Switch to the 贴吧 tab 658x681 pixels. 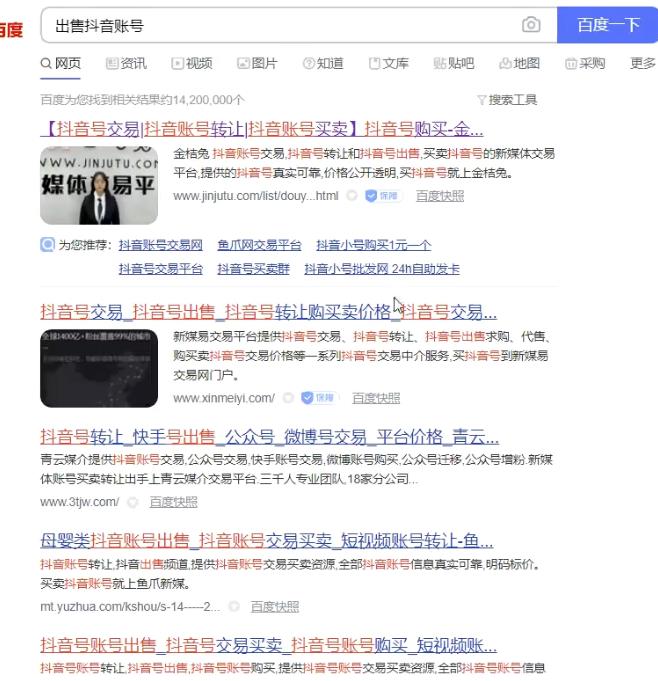454,63
